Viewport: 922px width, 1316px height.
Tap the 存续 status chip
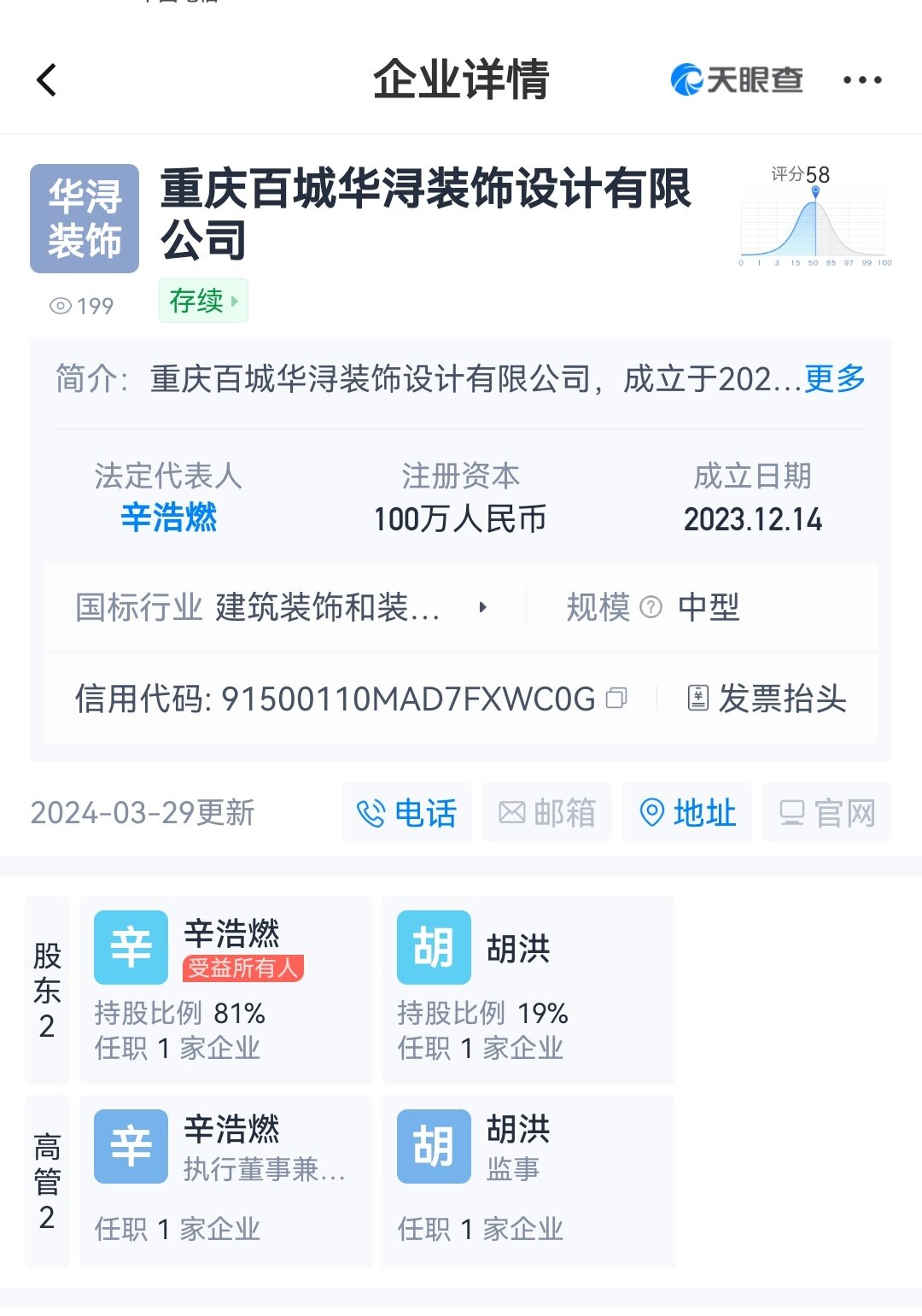click(203, 301)
